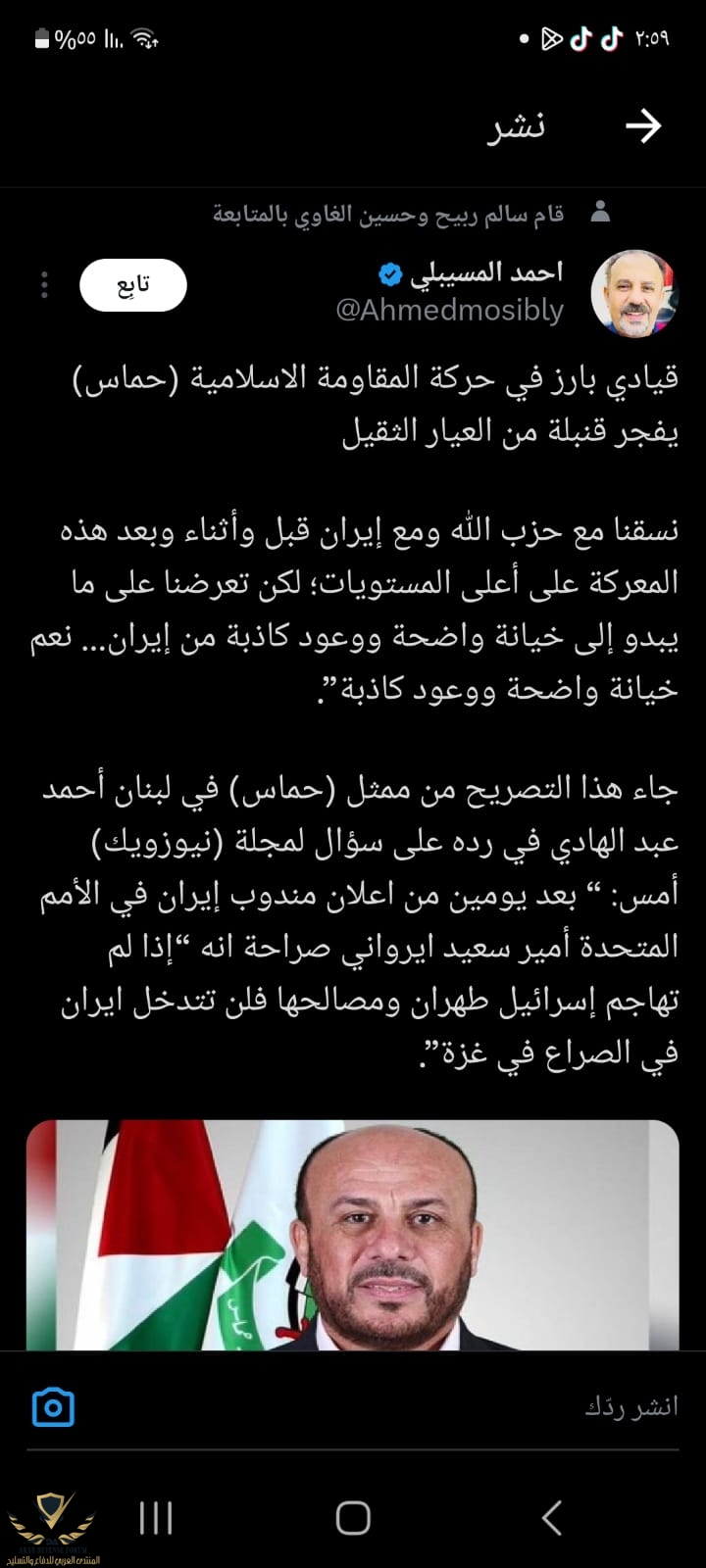
Task: Go to the home screen
Action: [x=353, y=1518]
